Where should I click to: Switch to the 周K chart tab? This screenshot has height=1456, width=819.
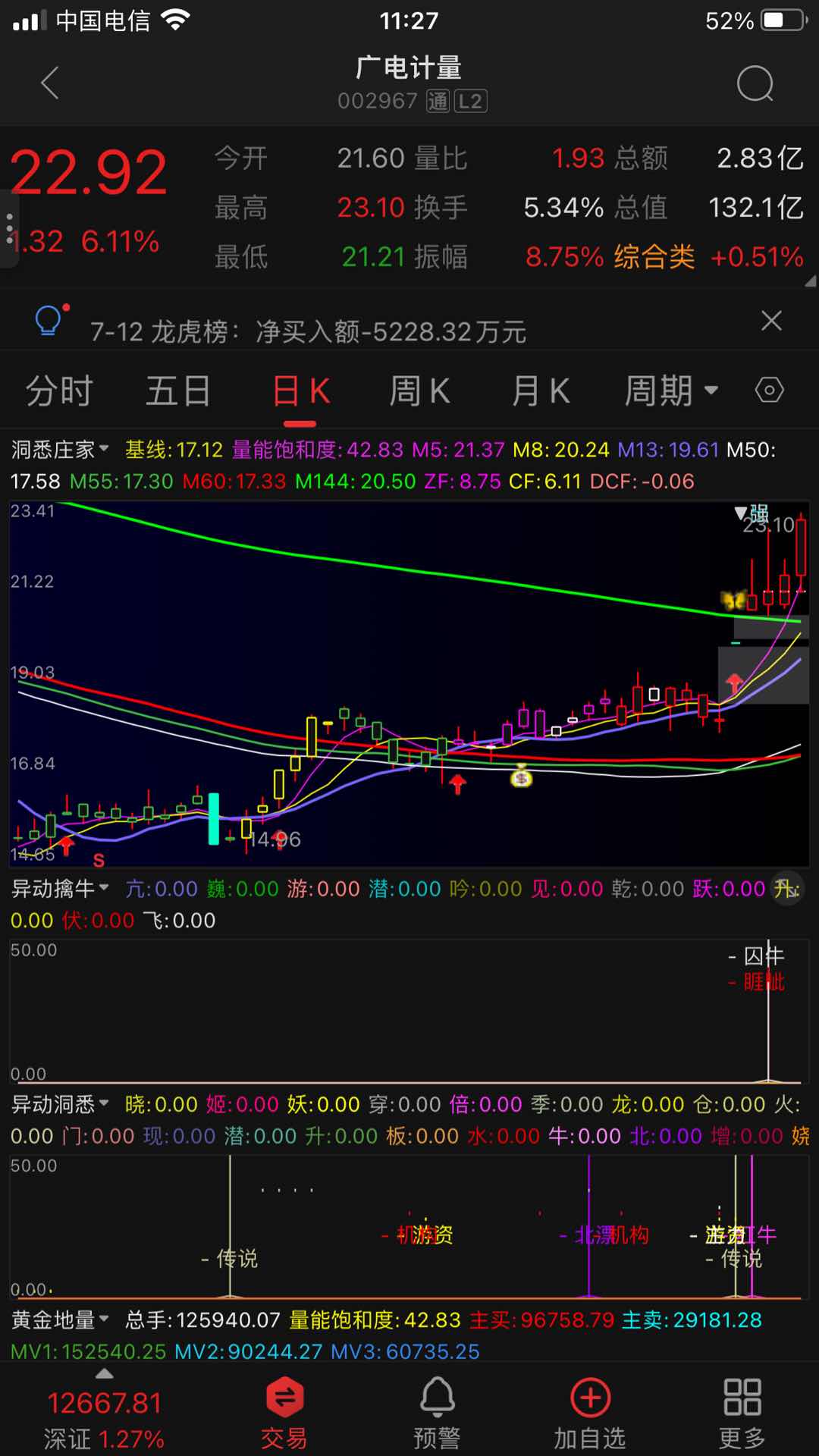click(x=419, y=392)
